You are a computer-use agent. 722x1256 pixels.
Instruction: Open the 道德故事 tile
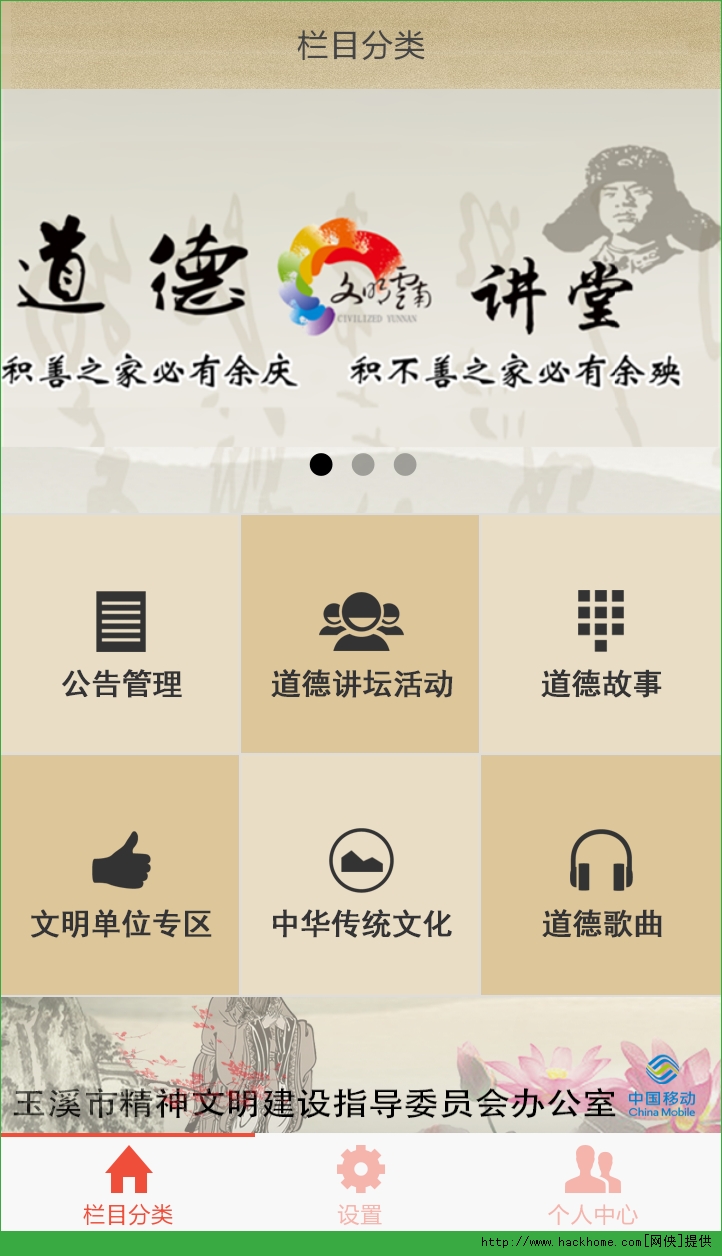[x=601, y=636]
